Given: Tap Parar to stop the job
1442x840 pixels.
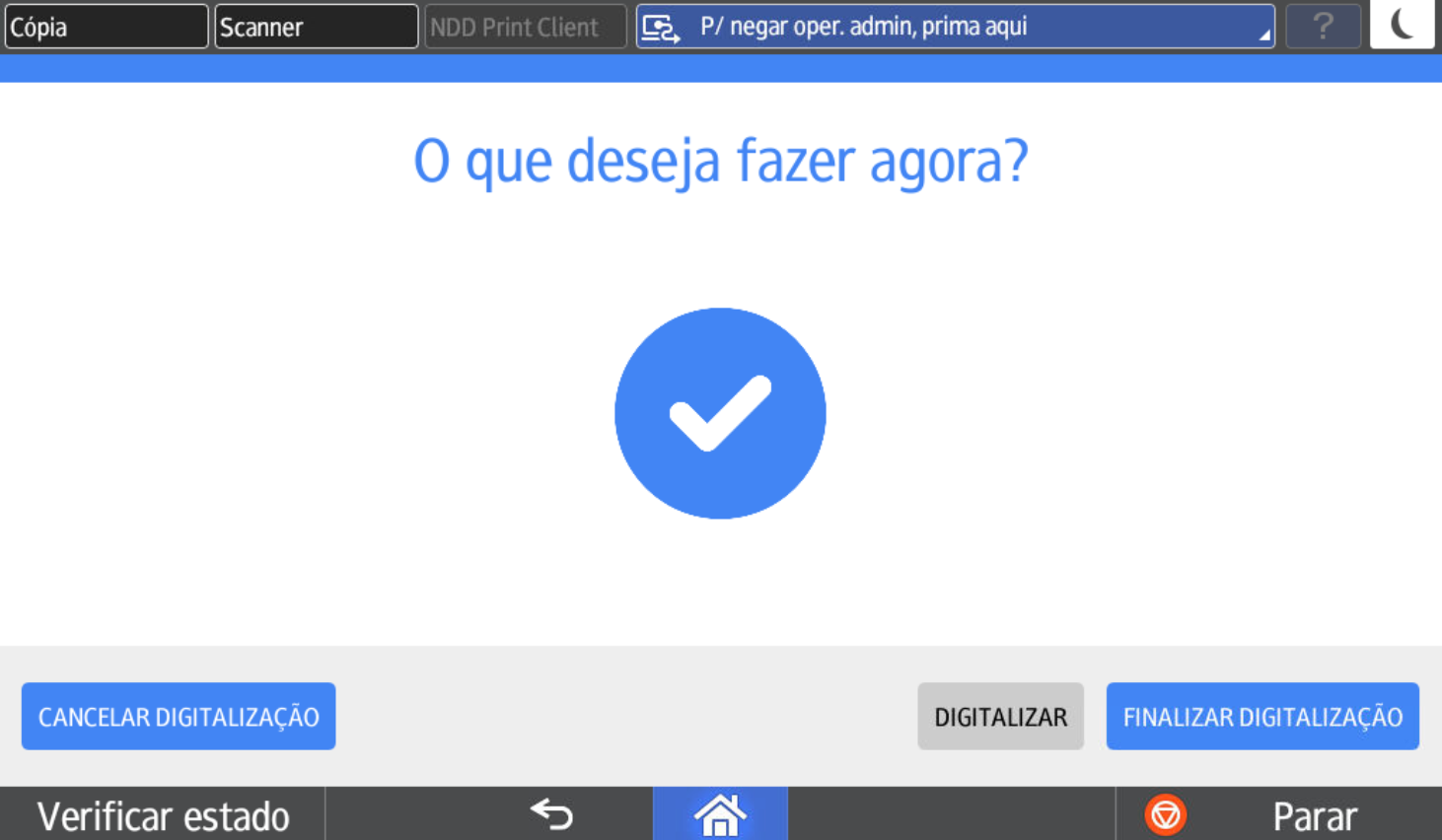Looking at the screenshot, I should click(1279, 815).
